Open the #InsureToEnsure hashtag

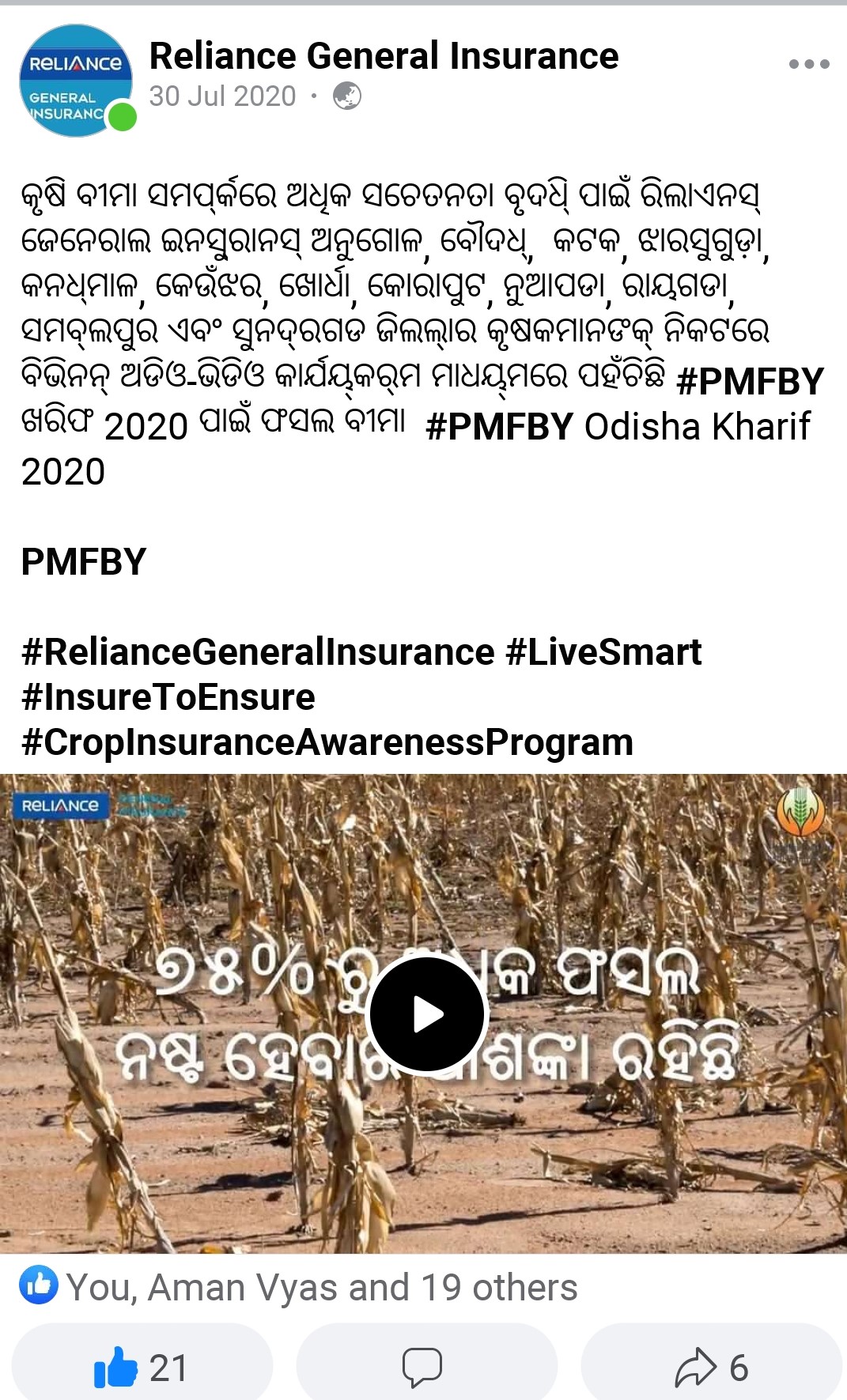pyautogui.click(x=168, y=698)
